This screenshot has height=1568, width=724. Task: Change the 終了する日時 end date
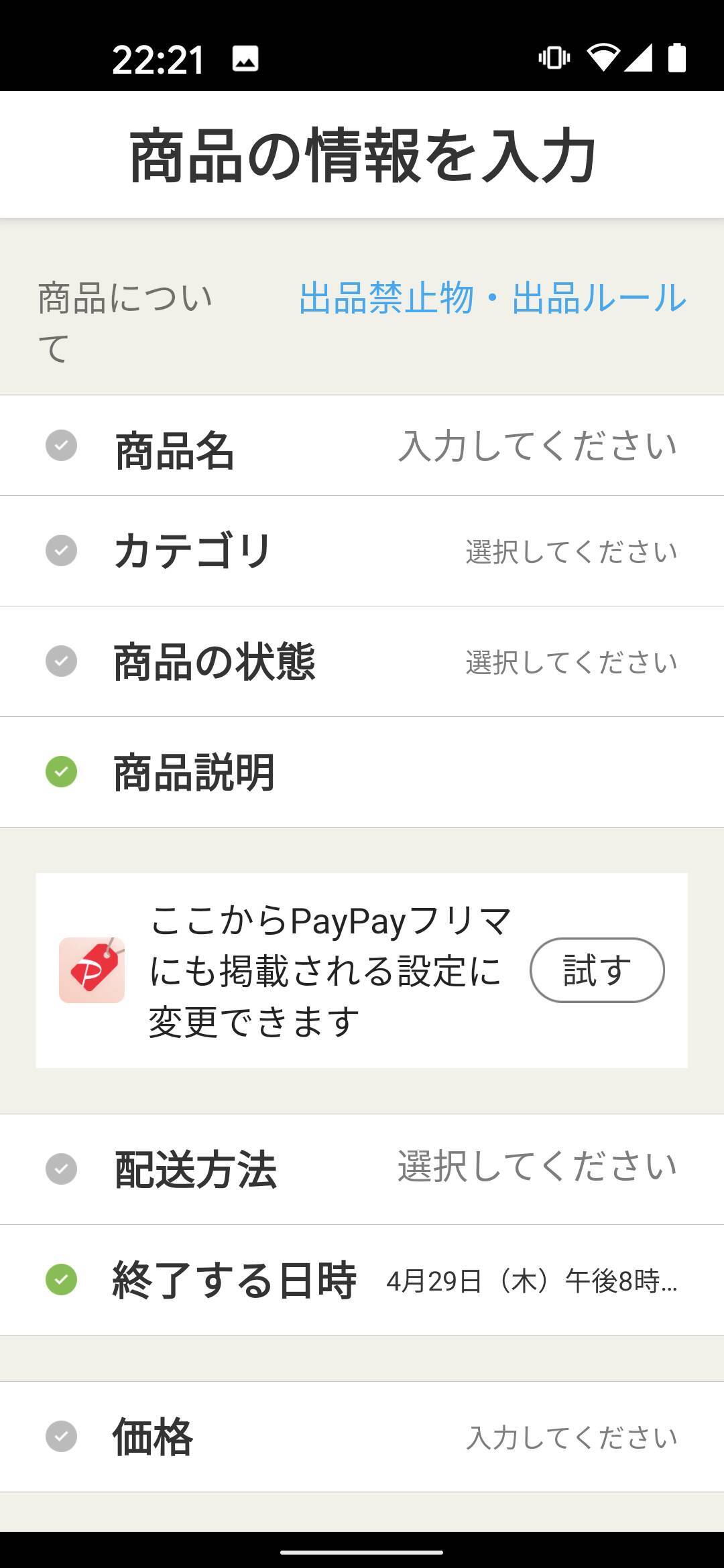362,1280
